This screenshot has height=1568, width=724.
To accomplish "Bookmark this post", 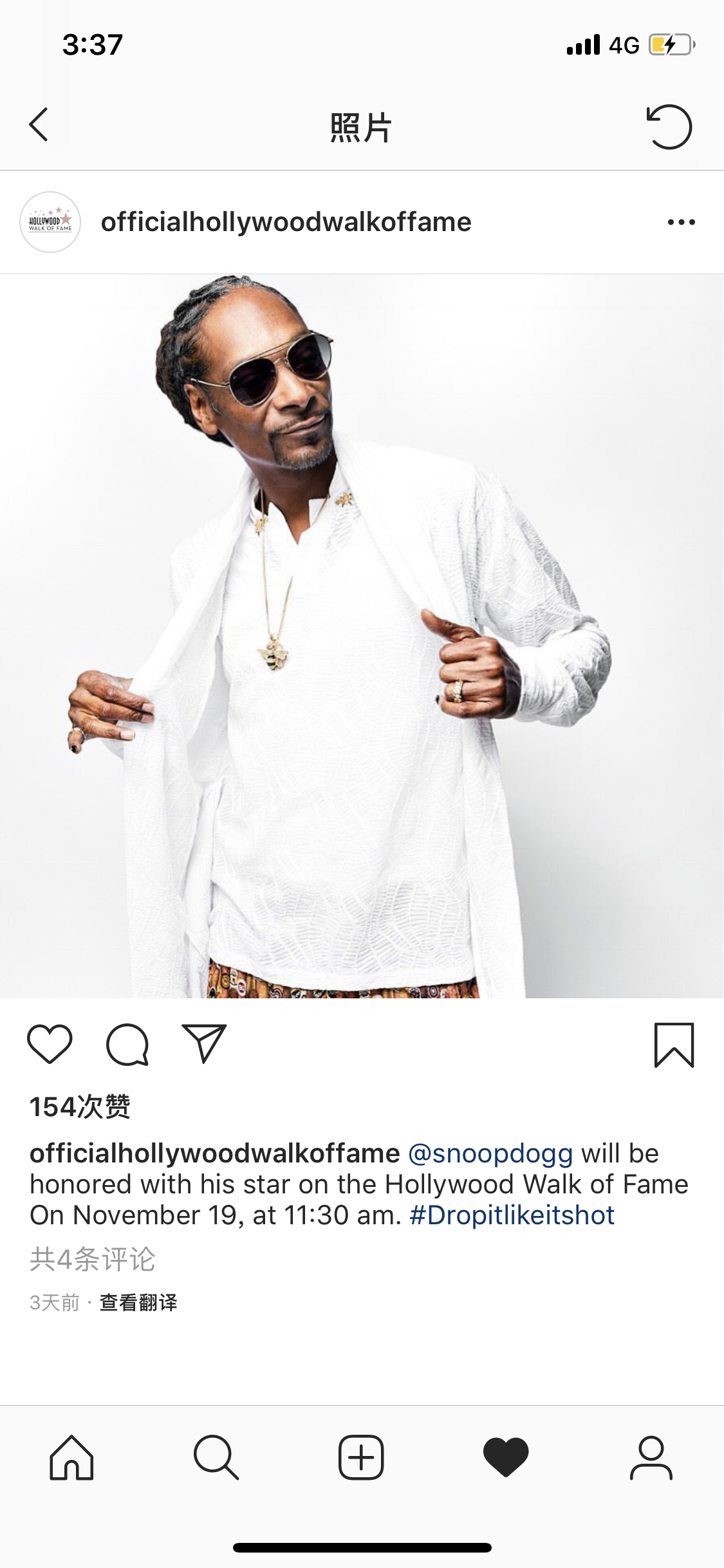I will point(674,1045).
